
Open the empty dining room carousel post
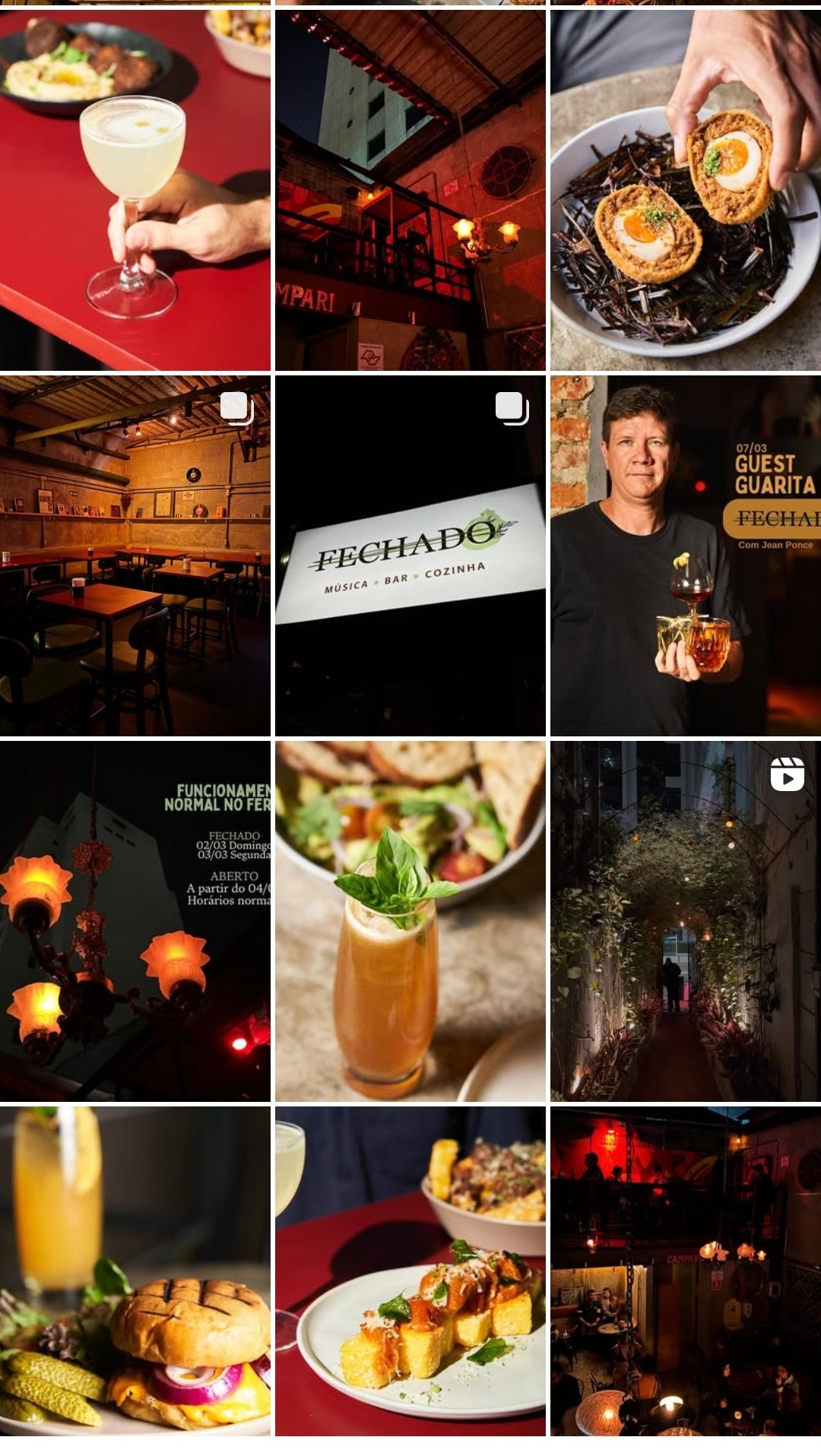coord(135,555)
